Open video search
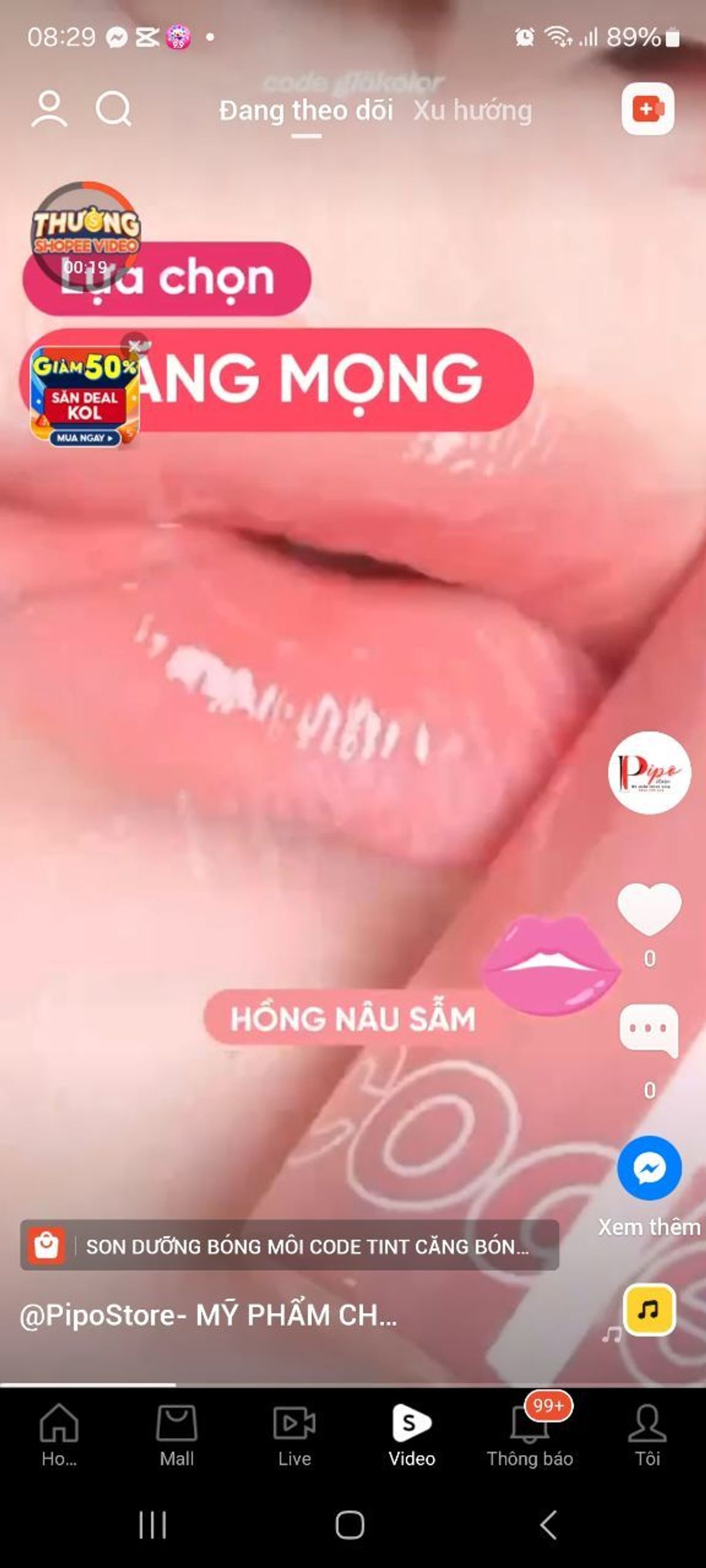The width and height of the screenshot is (706, 1568). [114, 109]
